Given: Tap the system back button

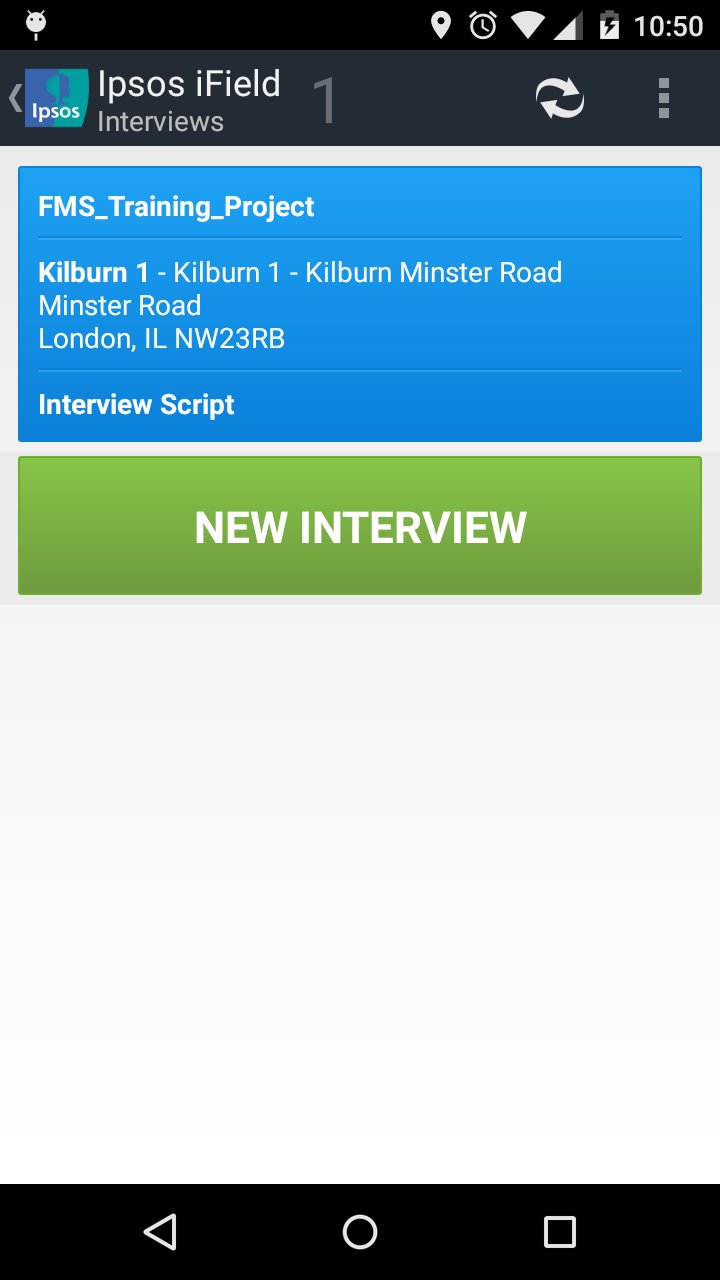Looking at the screenshot, I should [160, 1232].
